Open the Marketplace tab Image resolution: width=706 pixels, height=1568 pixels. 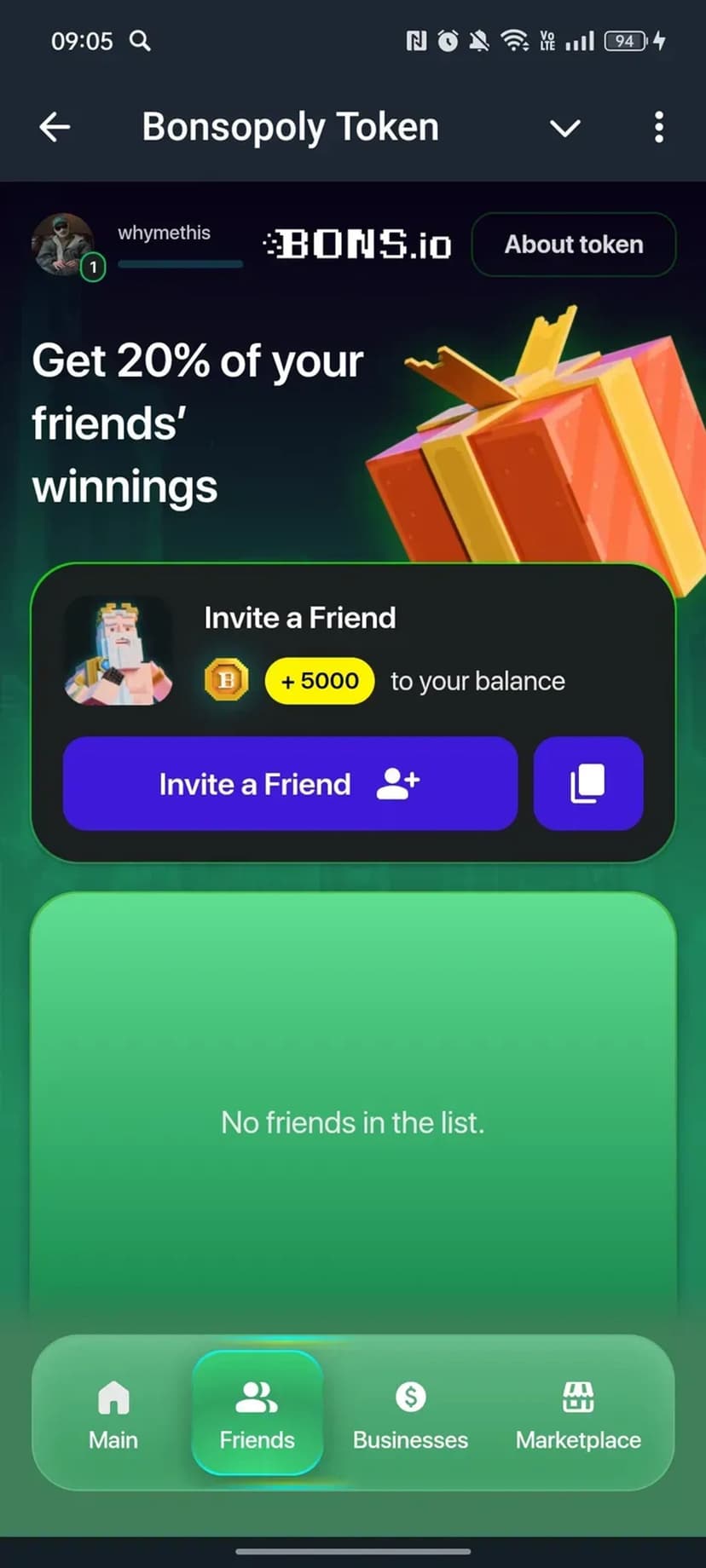[x=578, y=1415]
